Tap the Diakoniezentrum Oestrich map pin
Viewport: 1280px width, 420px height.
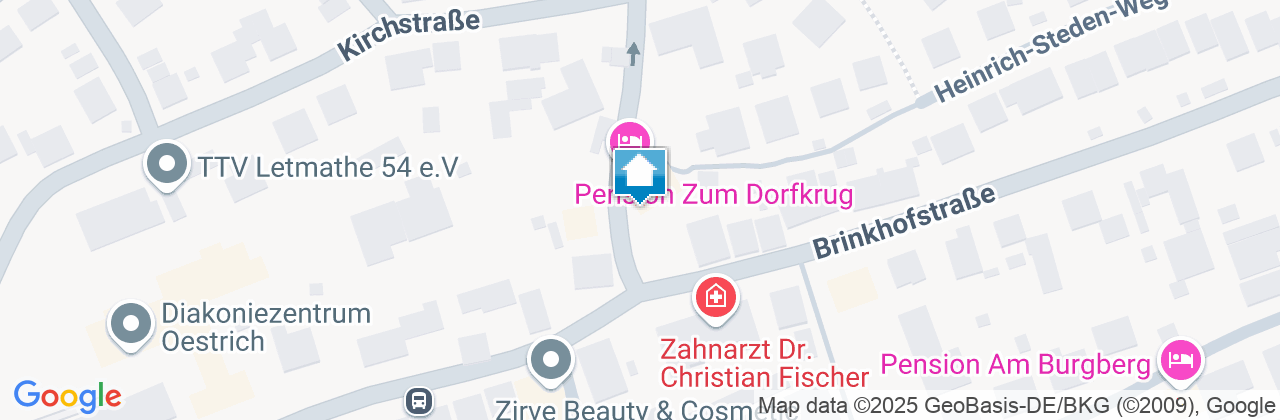tap(131, 324)
